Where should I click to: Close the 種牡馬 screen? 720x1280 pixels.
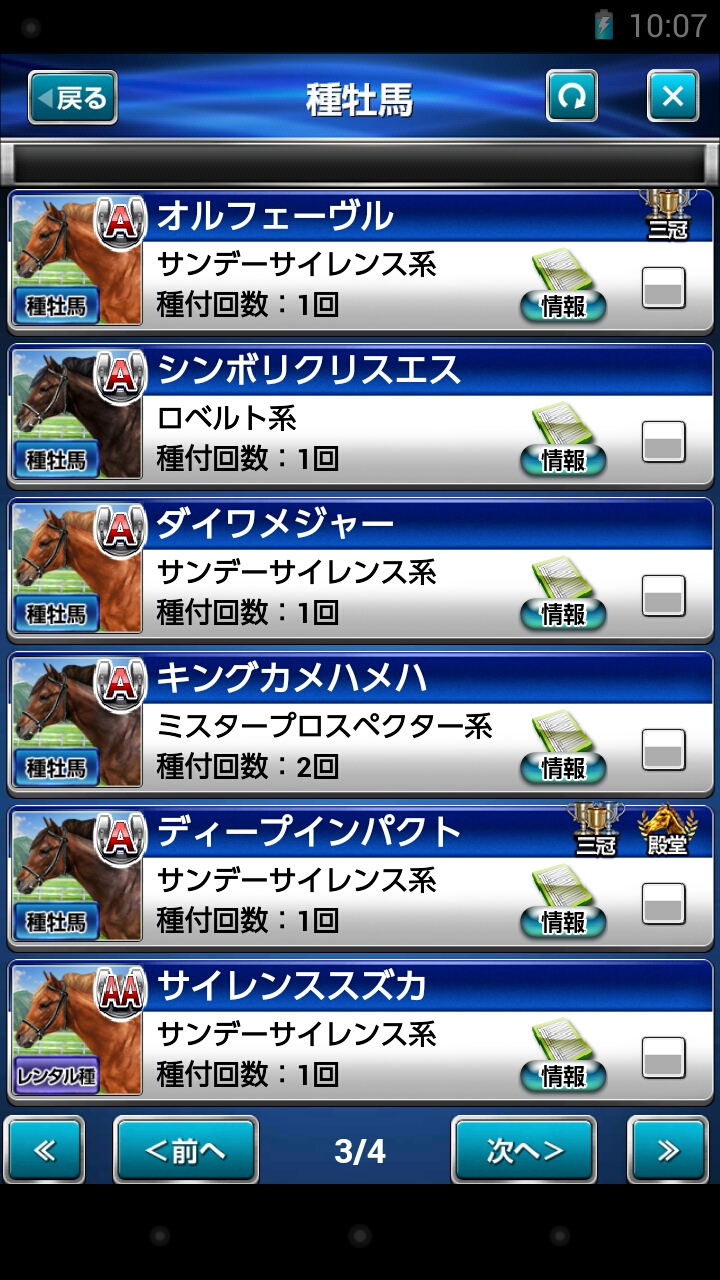673,97
